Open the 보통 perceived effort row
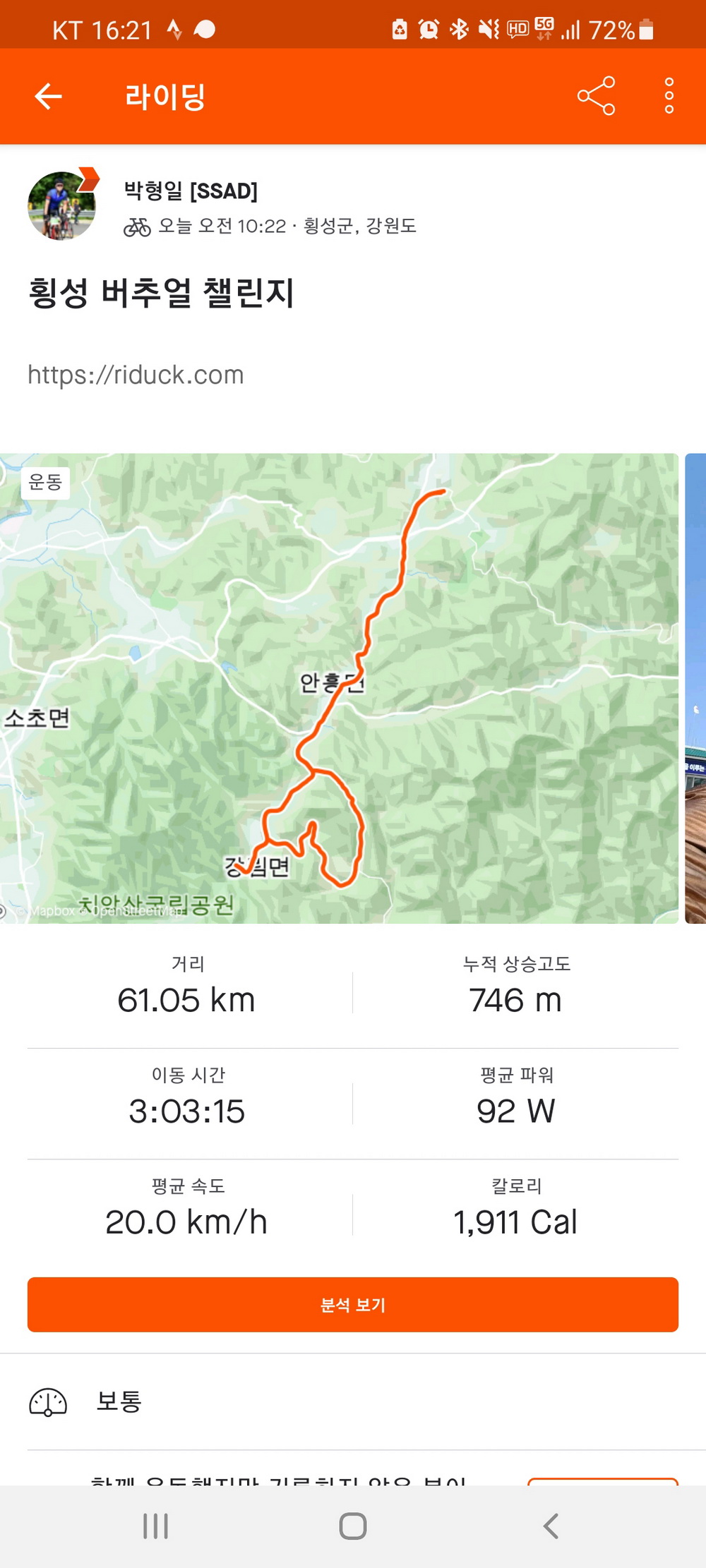This screenshot has height=1568, width=706. pos(353,1401)
